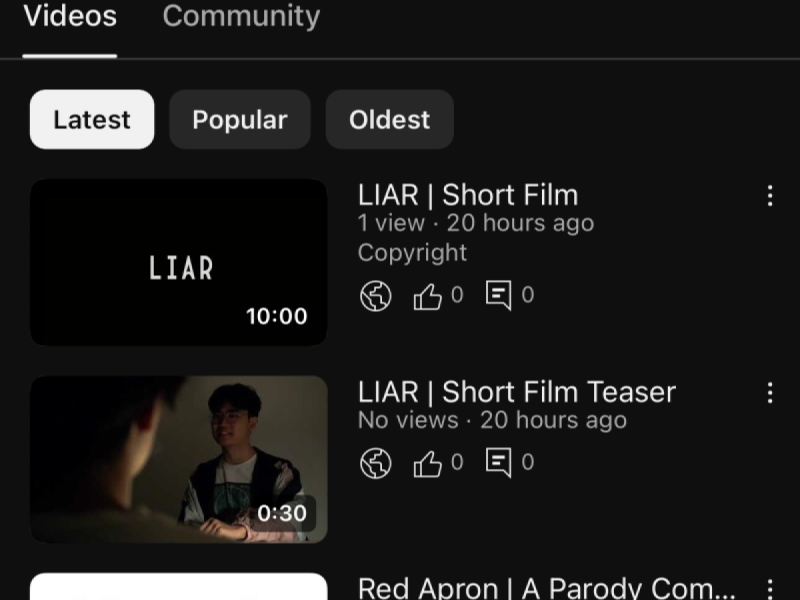Open options menu for LIAR Short Film

point(769,196)
